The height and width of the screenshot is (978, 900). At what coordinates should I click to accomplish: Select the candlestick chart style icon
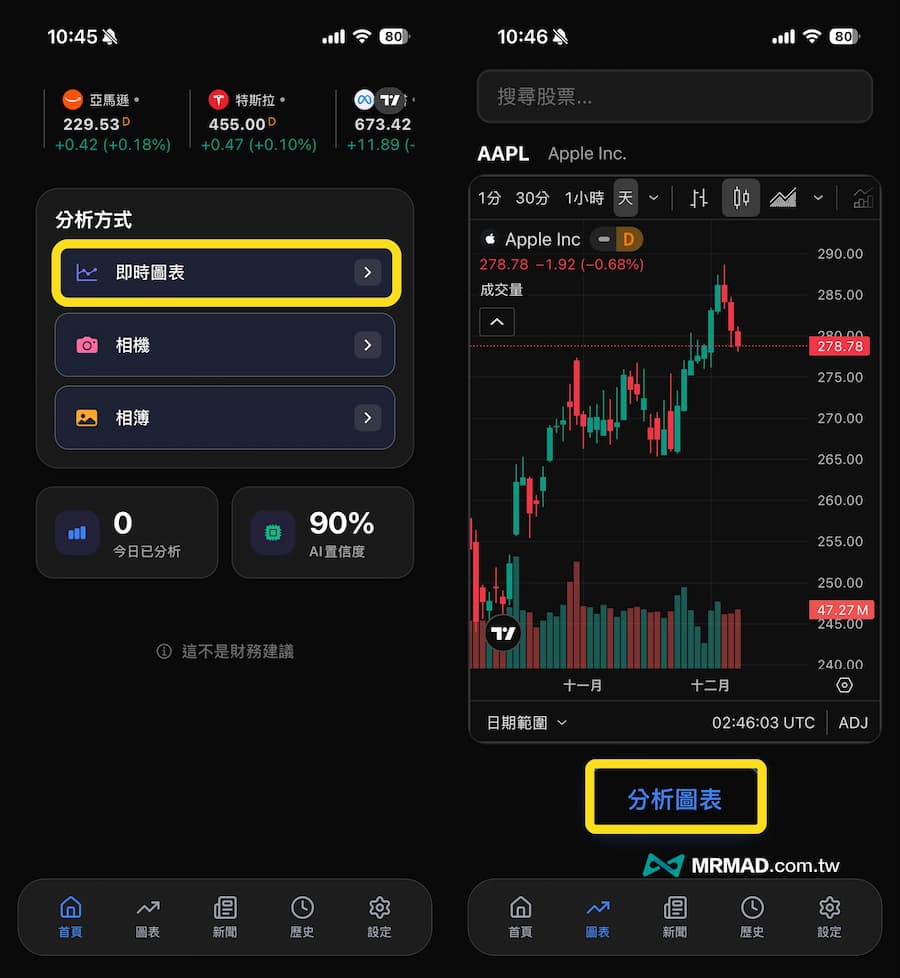tap(740, 197)
